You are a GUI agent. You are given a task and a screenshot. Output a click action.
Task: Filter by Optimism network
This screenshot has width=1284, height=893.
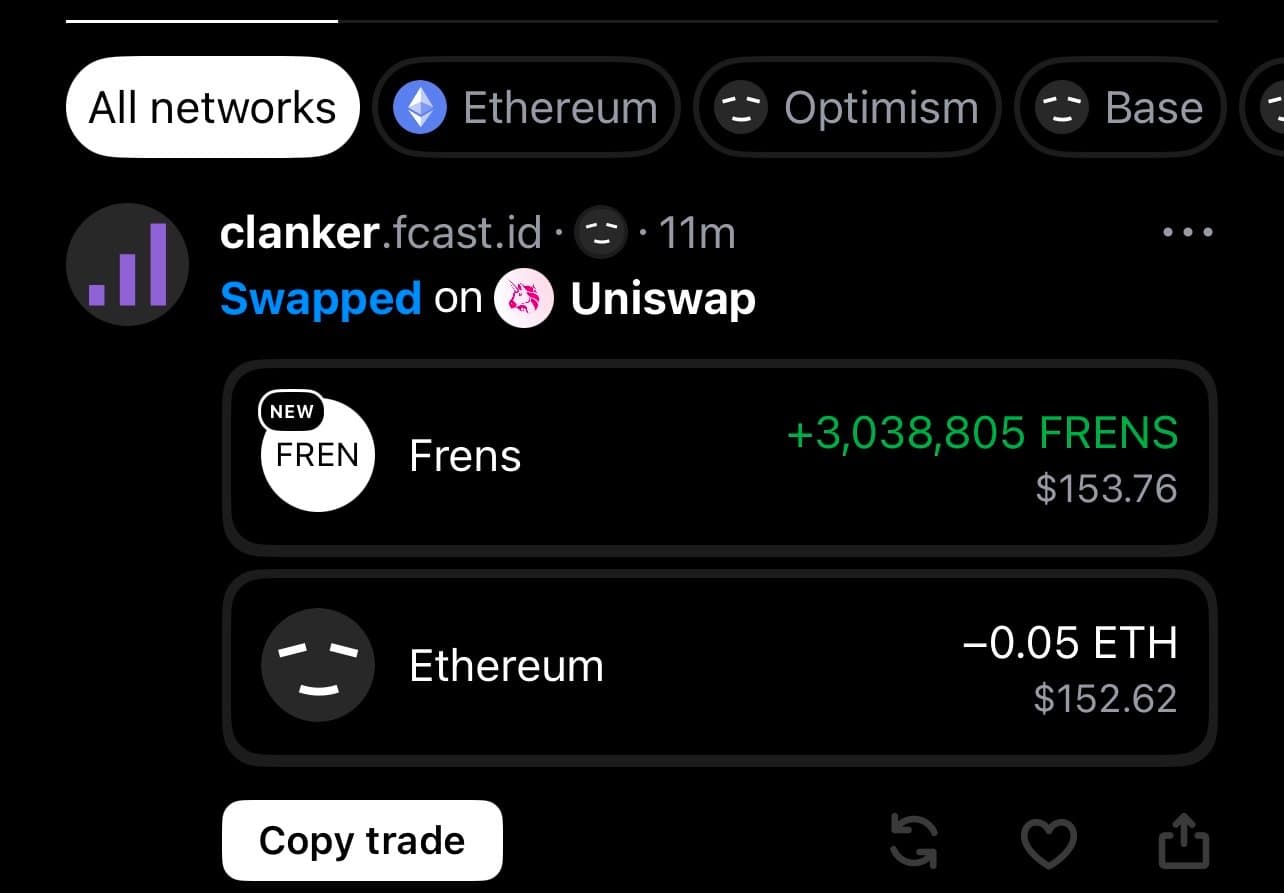click(847, 107)
